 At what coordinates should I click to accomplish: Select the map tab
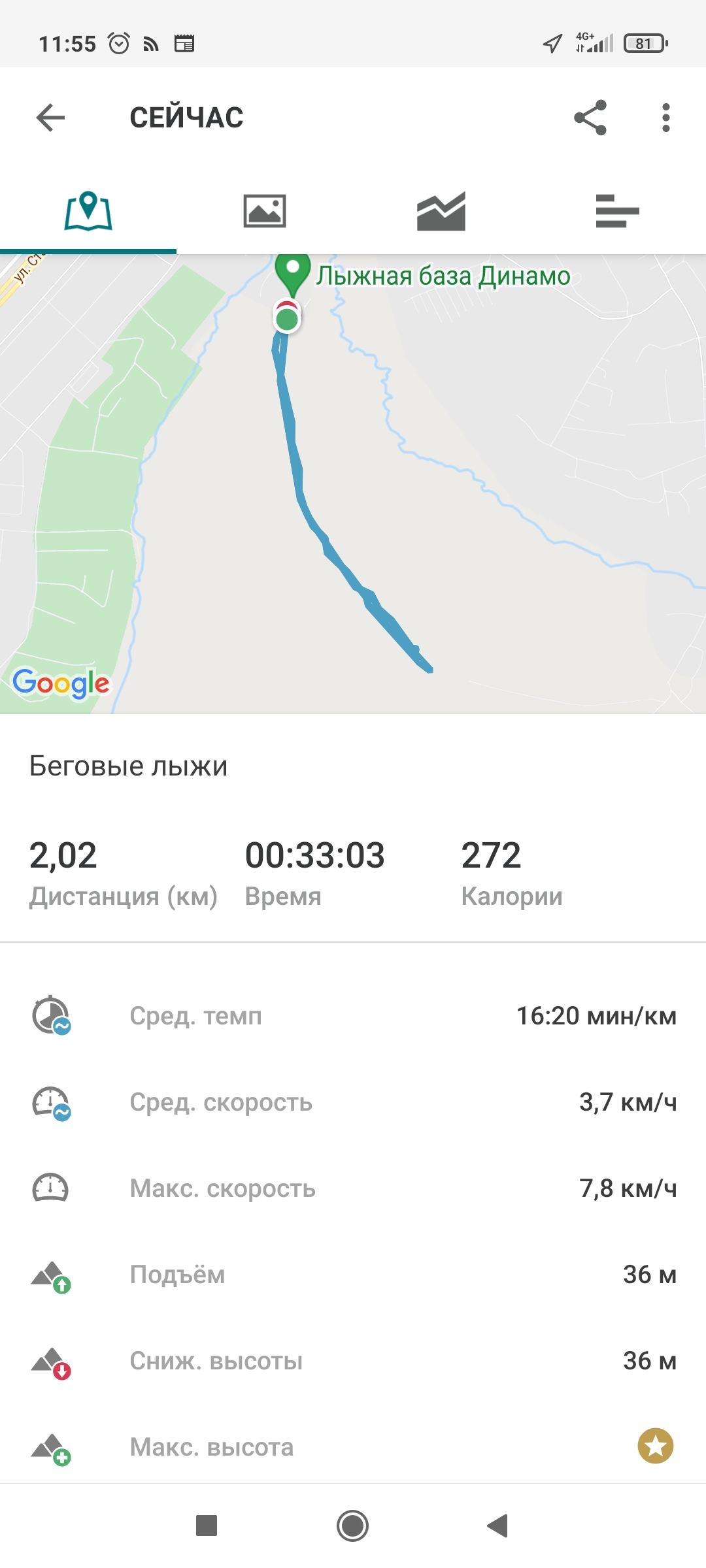[88, 212]
